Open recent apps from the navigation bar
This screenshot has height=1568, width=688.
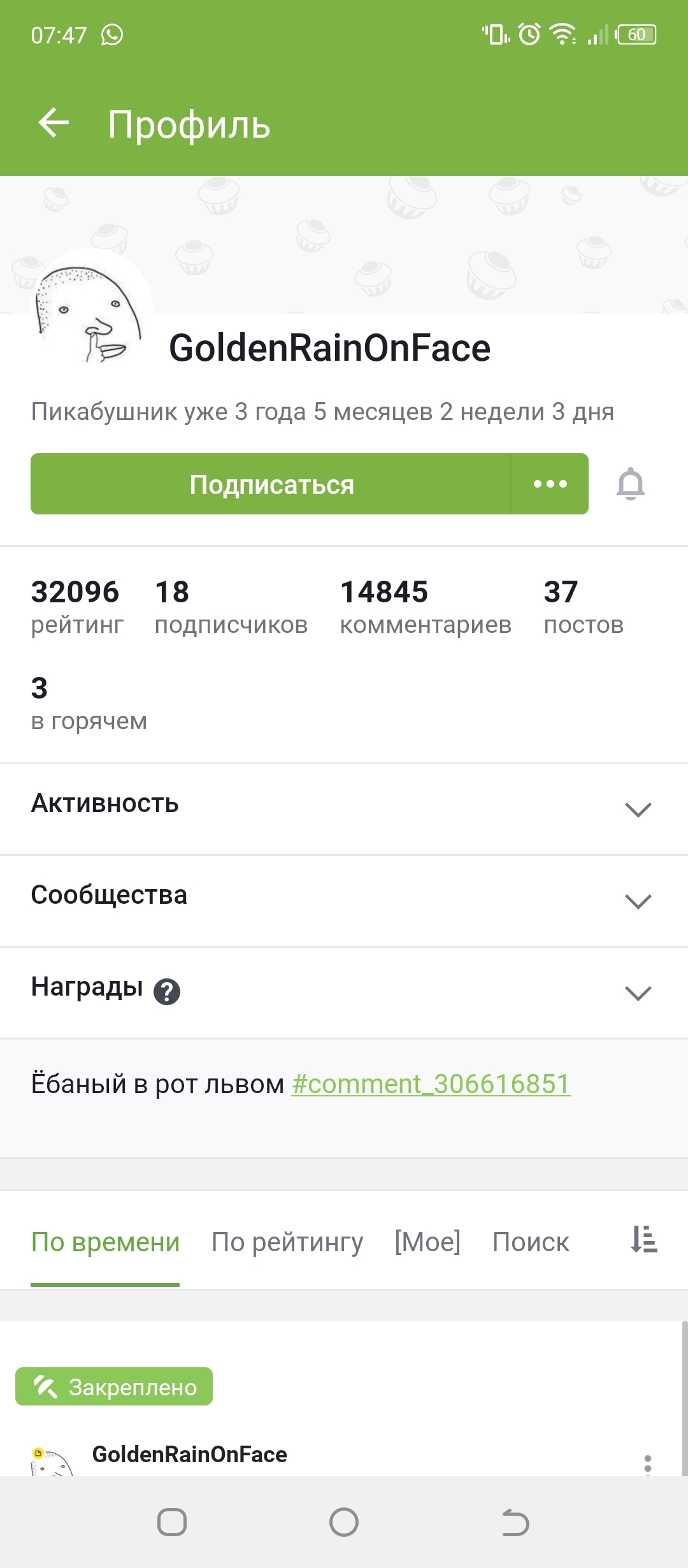pyautogui.click(x=172, y=1523)
